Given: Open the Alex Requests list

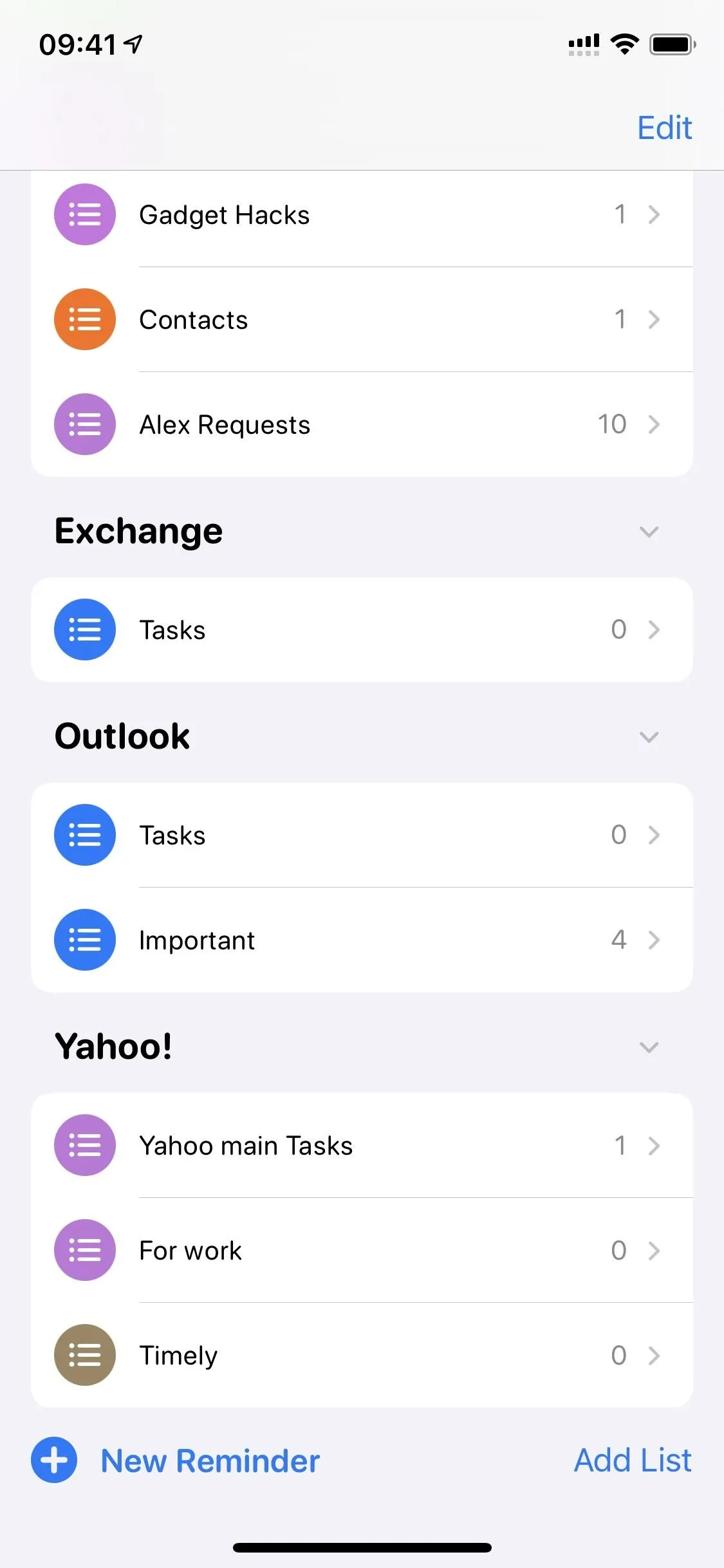Looking at the screenshot, I should point(362,424).
